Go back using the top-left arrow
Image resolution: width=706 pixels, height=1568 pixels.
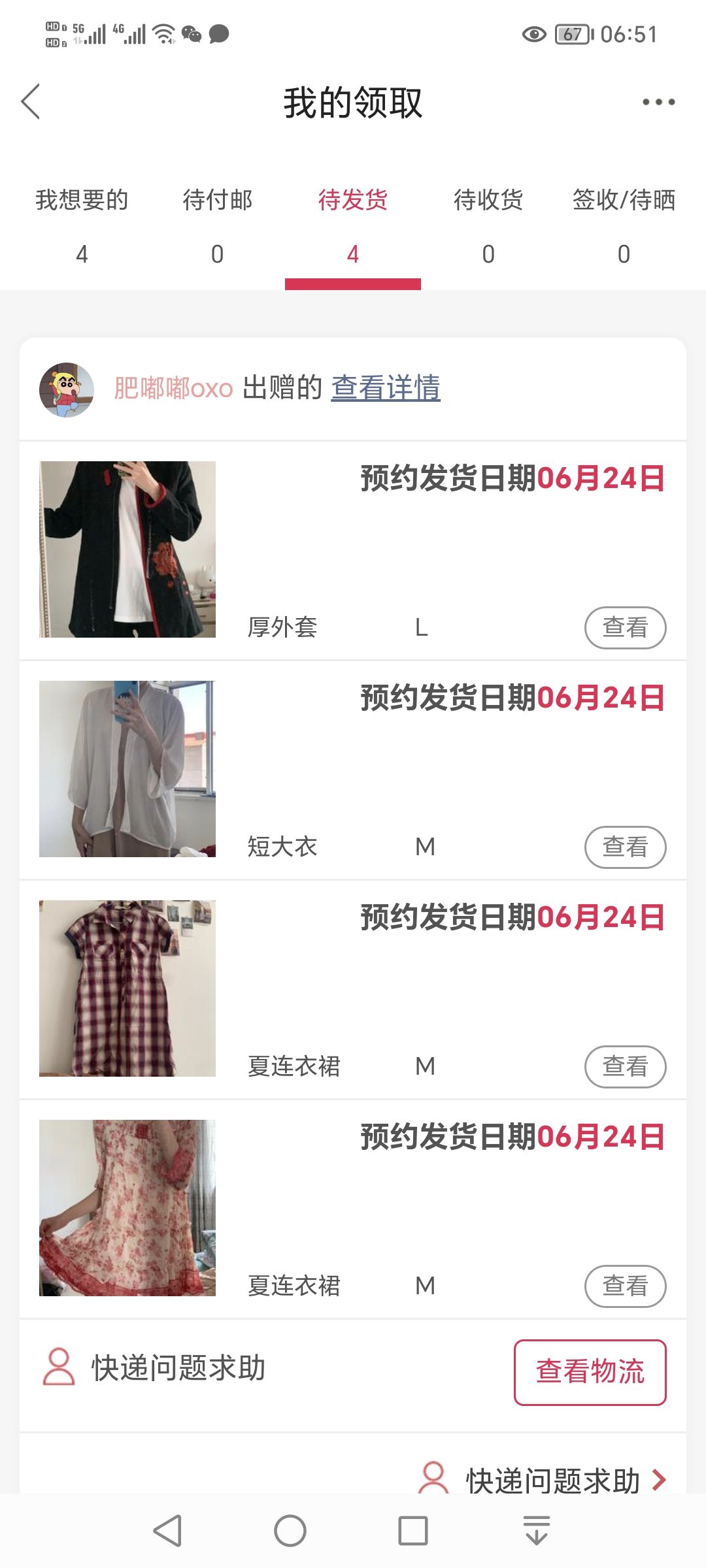(x=31, y=102)
